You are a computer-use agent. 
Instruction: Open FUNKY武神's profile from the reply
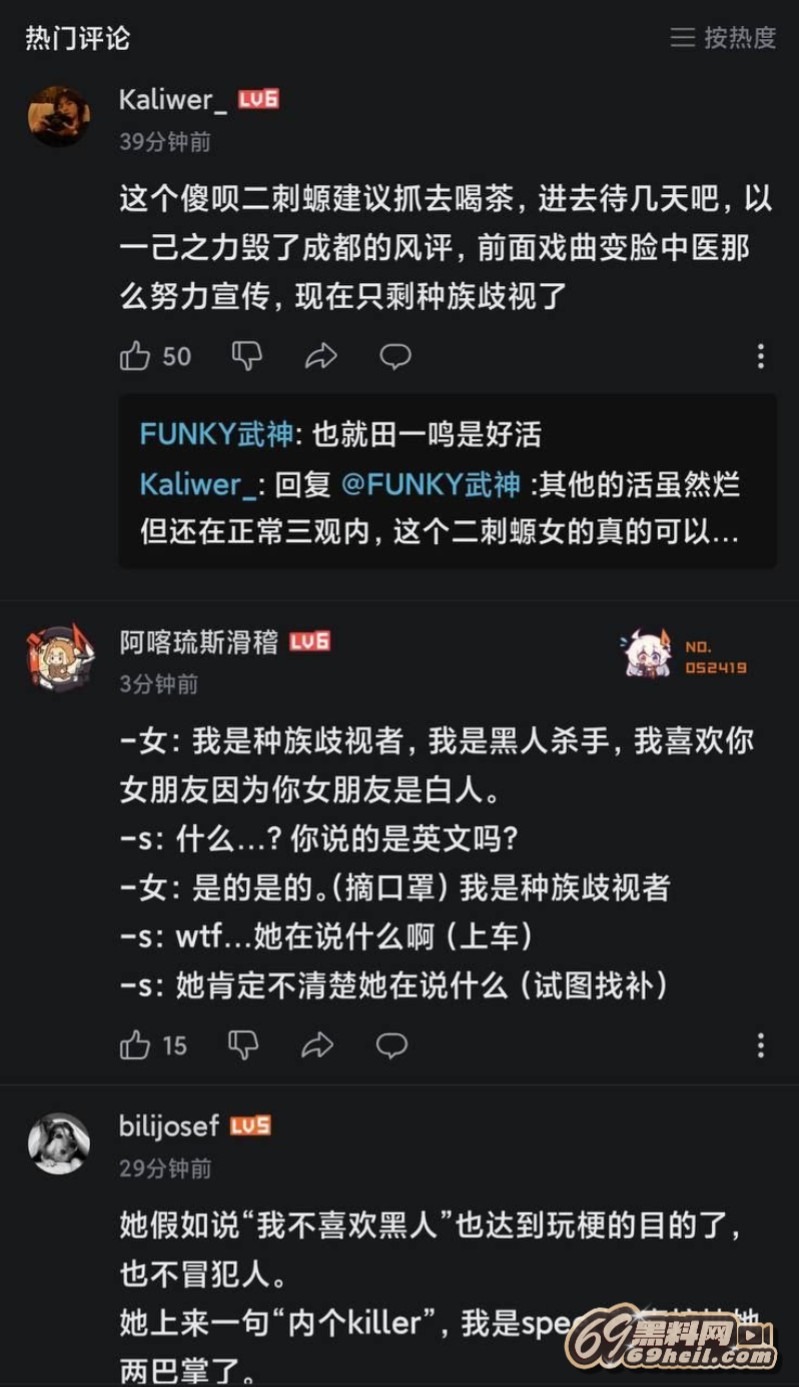click(x=216, y=434)
